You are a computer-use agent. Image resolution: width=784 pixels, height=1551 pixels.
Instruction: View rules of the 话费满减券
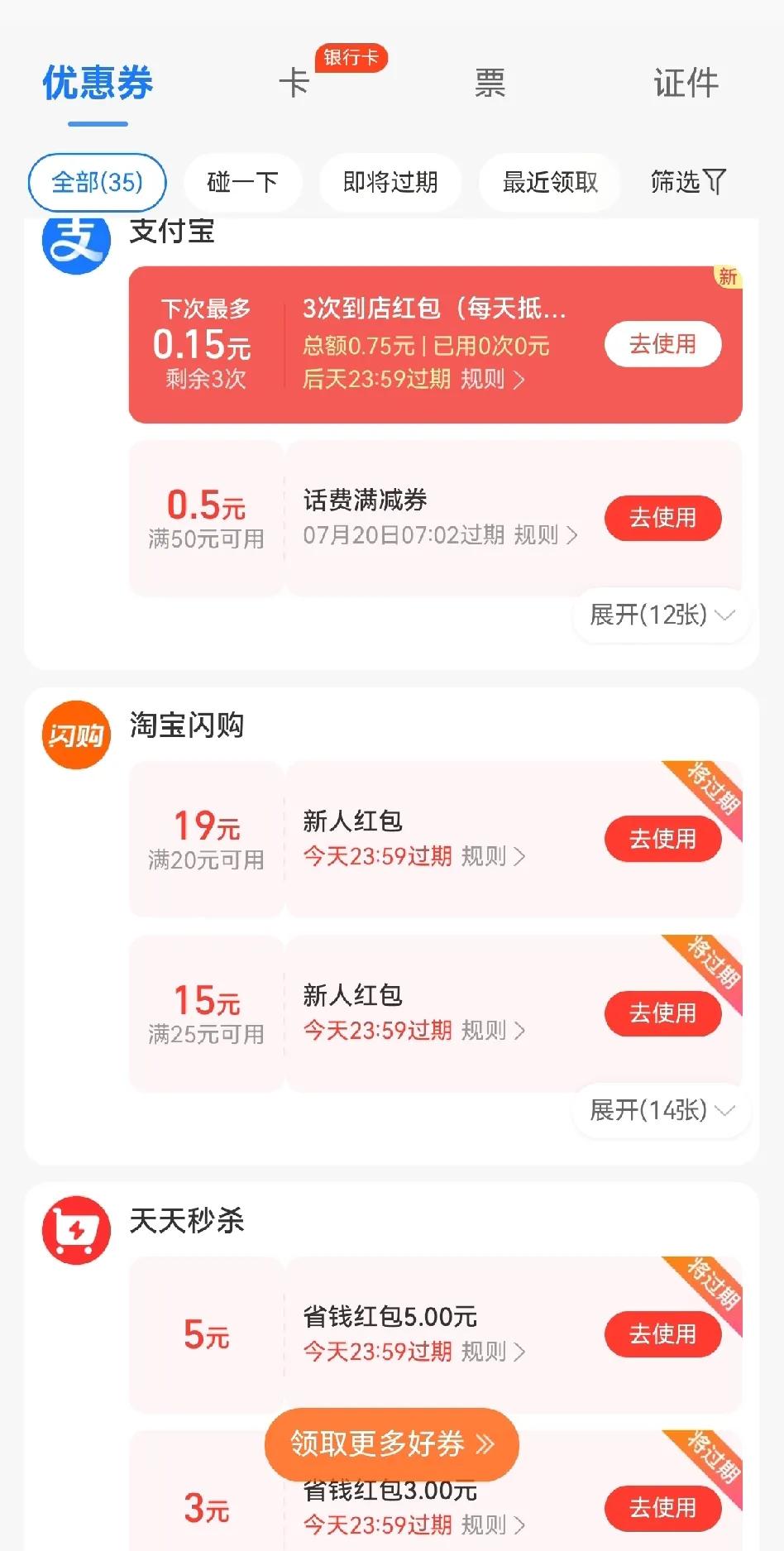(546, 535)
